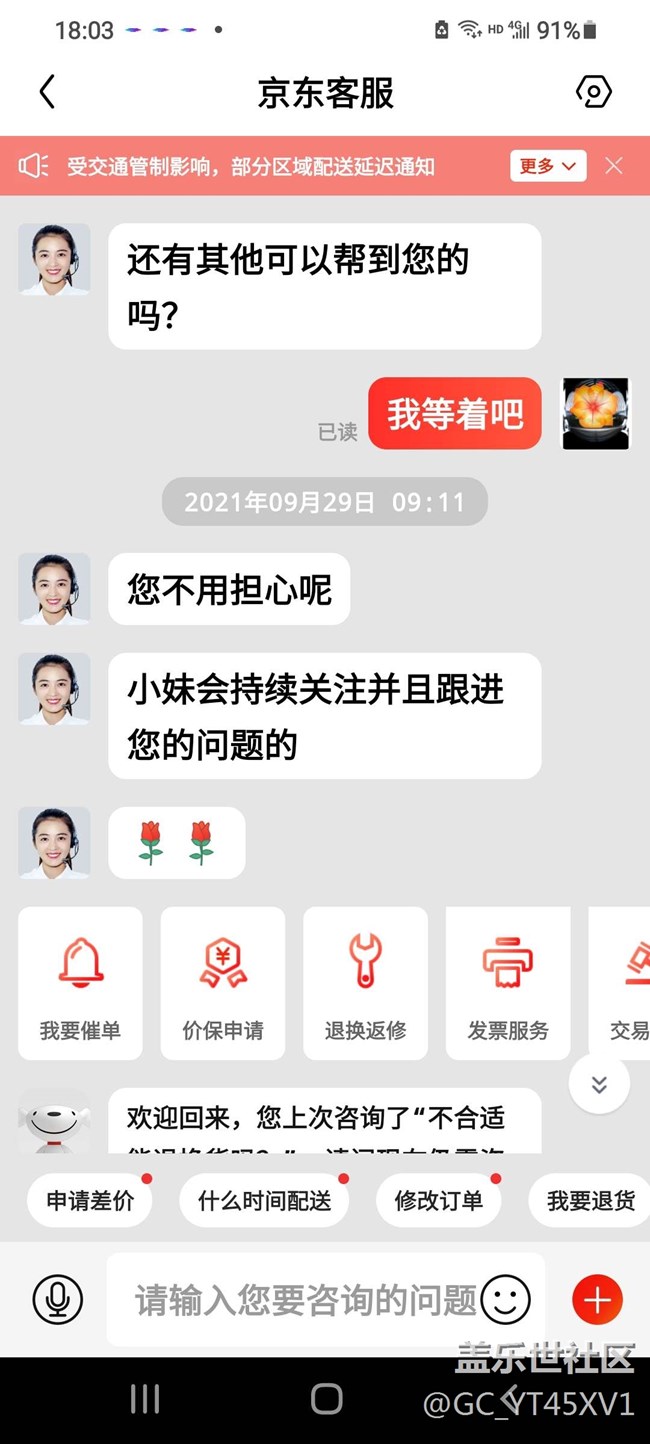Focus the 请输入您要咨询的问题 text field

tap(300, 1300)
